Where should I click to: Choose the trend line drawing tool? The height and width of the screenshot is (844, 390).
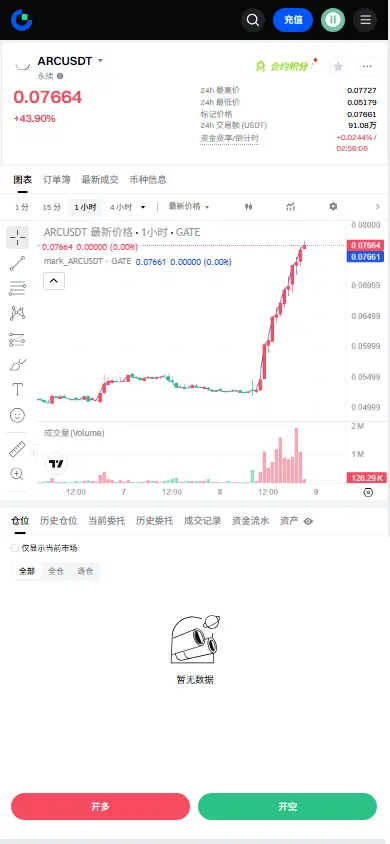[x=17, y=263]
